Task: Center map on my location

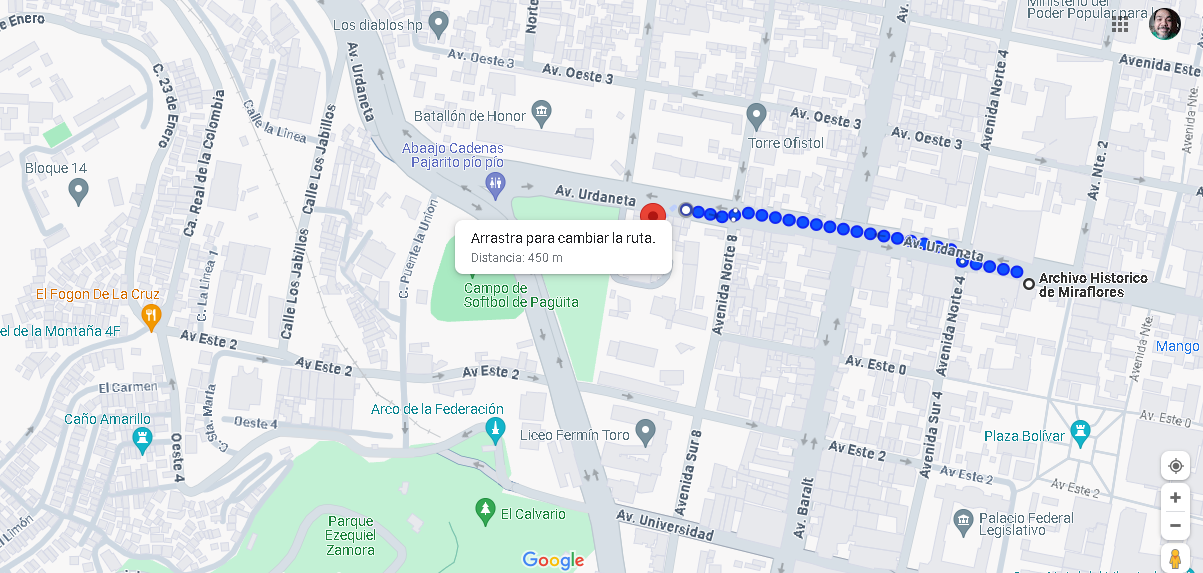Action: [x=1175, y=466]
